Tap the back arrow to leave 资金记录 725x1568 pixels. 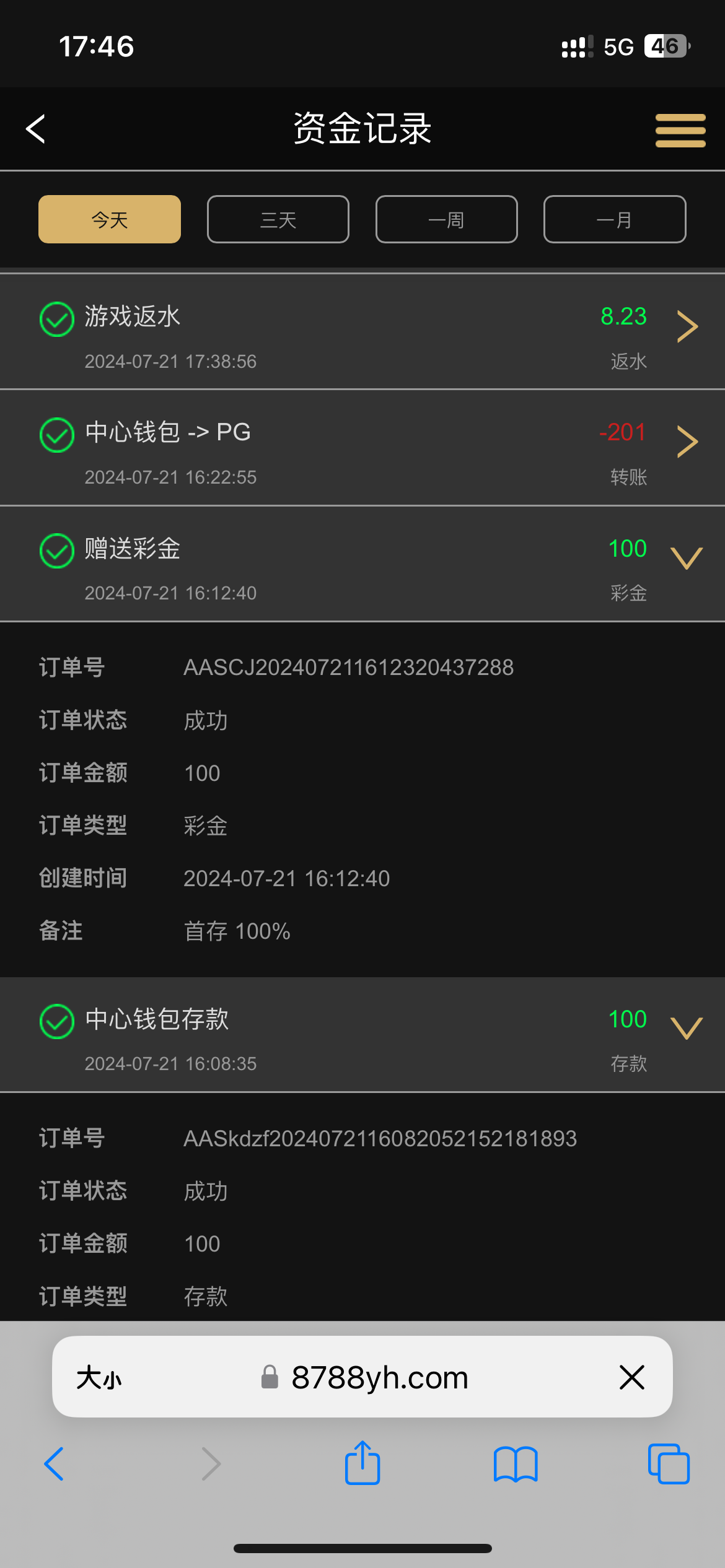click(x=35, y=129)
